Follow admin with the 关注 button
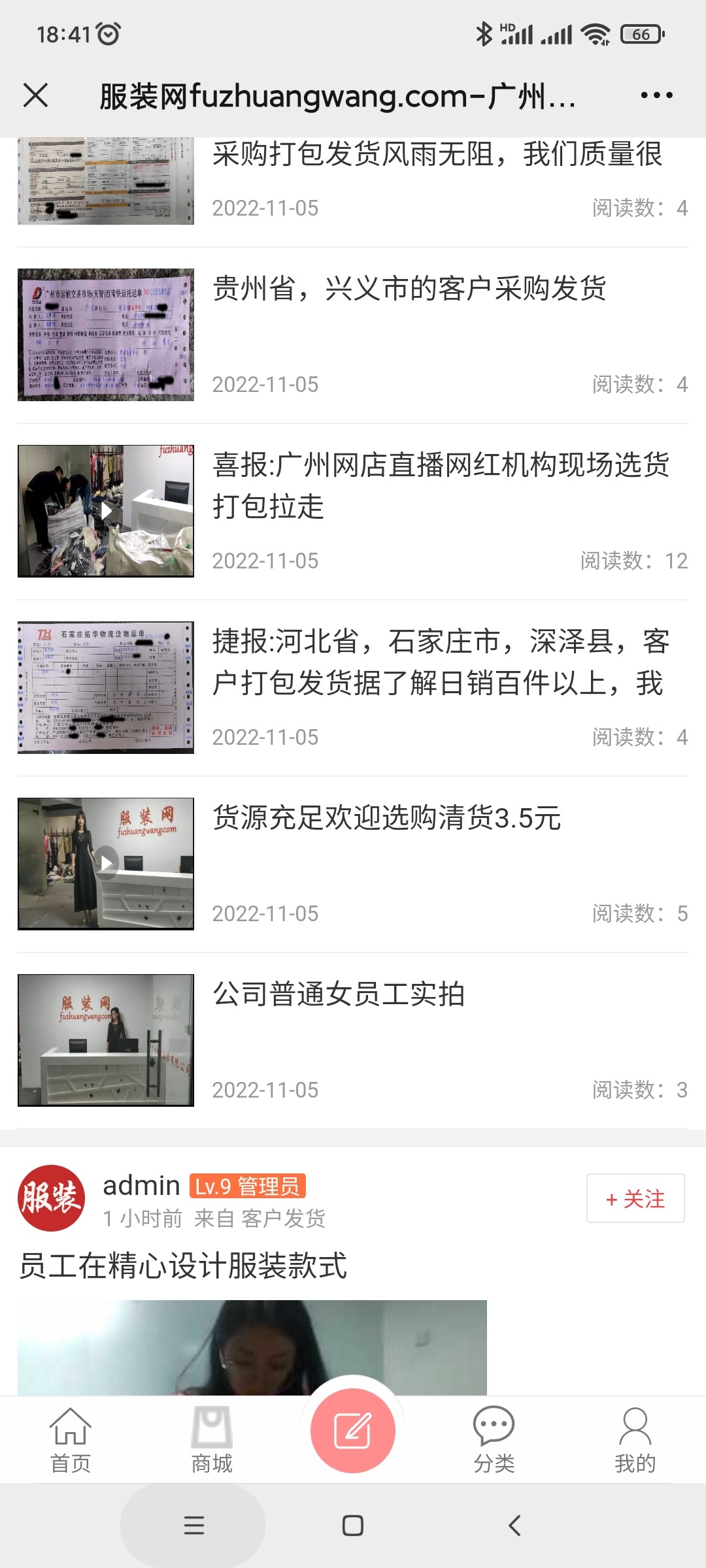The image size is (706, 1568). (635, 1198)
